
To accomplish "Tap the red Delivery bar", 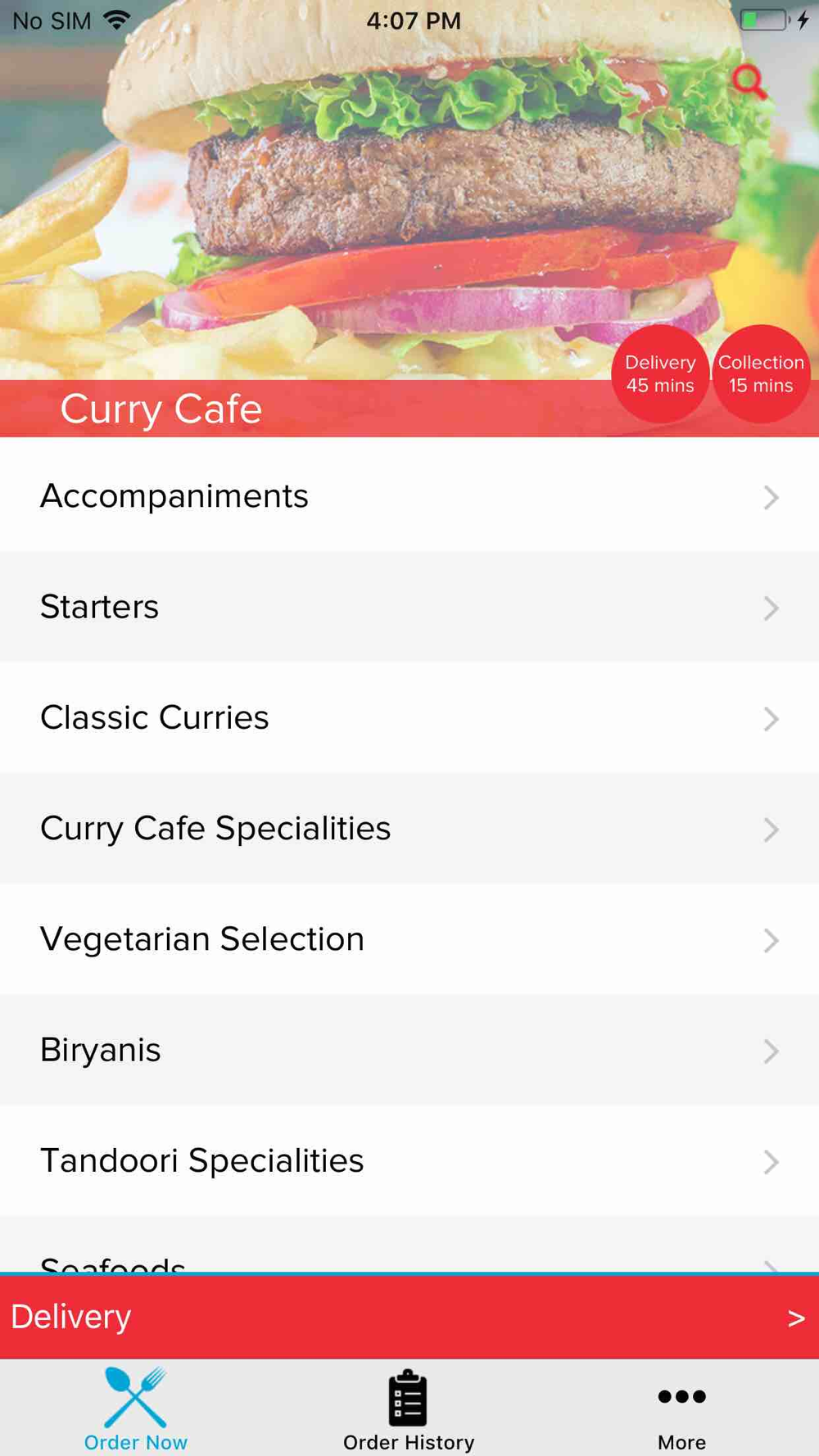I will click(409, 1317).
